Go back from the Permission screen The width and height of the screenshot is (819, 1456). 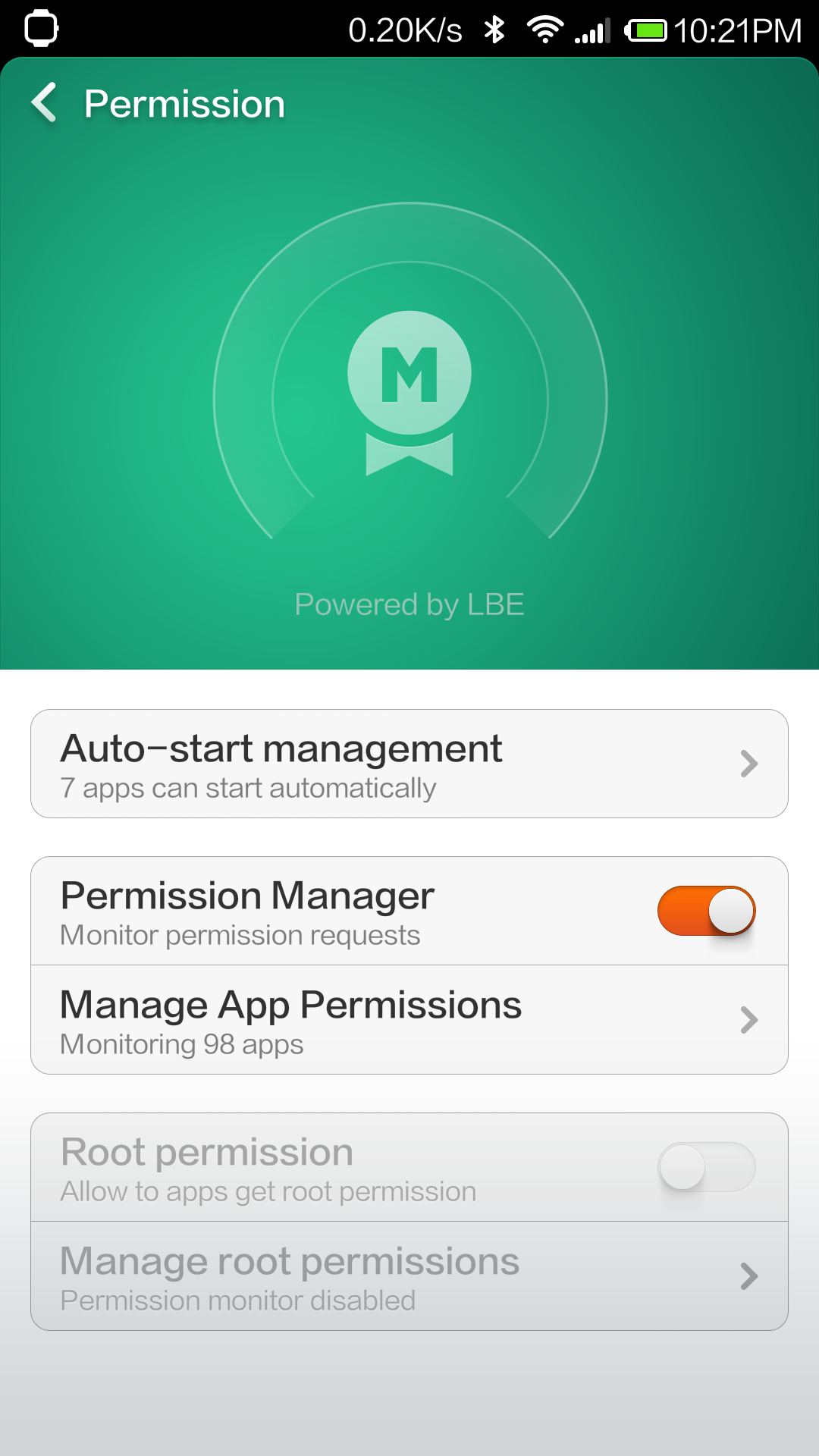pos(44,102)
